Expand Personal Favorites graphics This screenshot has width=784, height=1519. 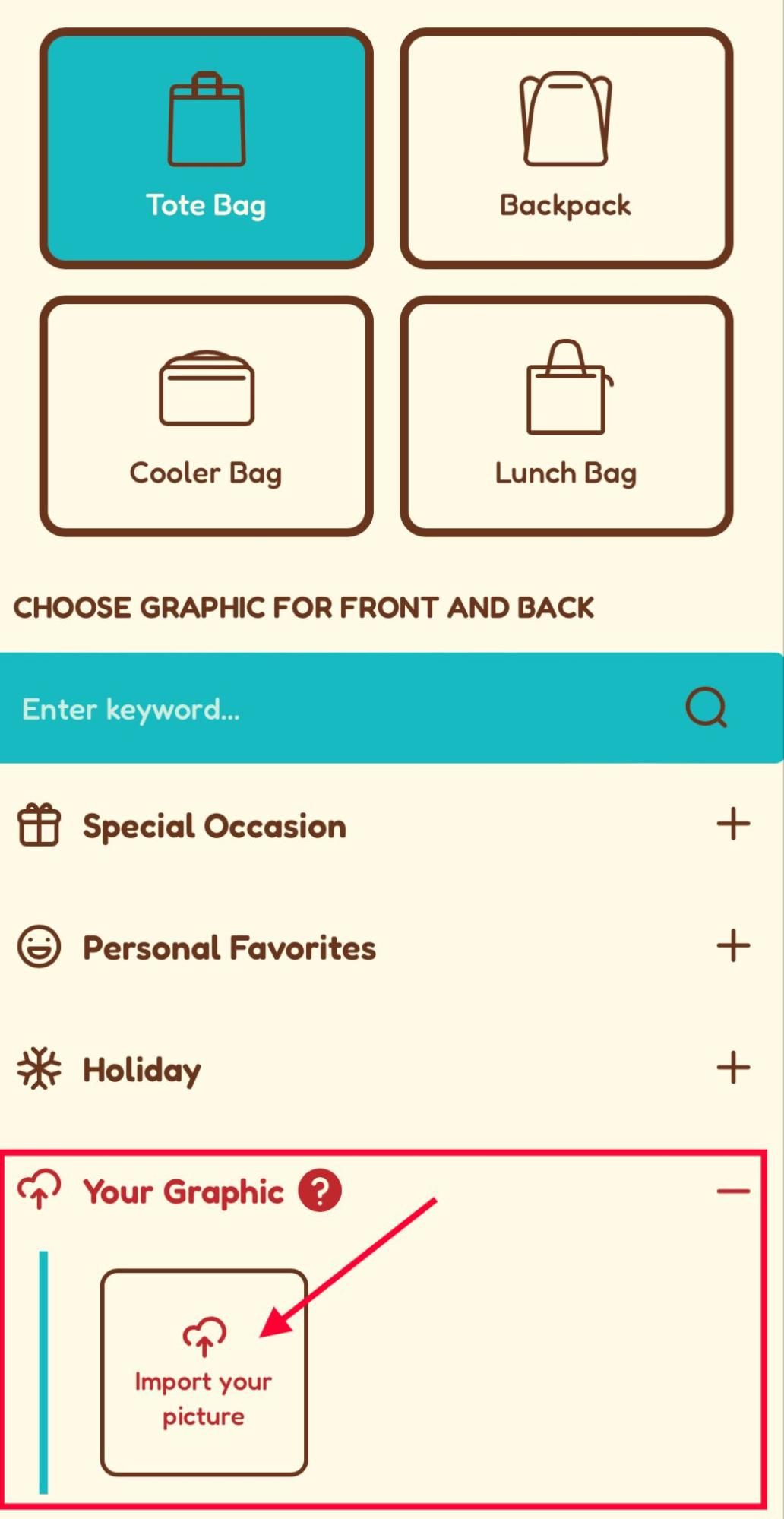tap(733, 947)
